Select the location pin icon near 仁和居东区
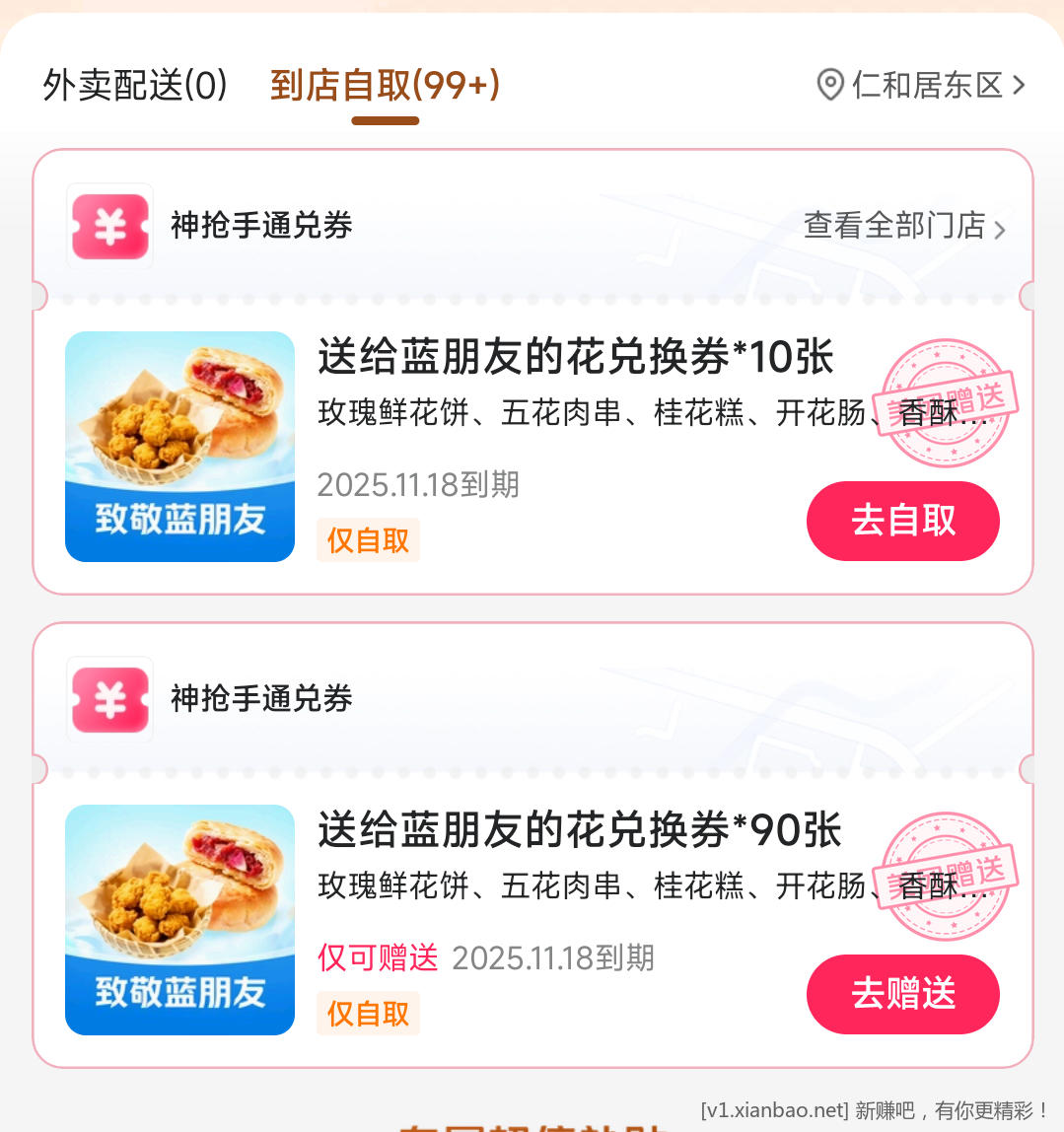 point(829,86)
